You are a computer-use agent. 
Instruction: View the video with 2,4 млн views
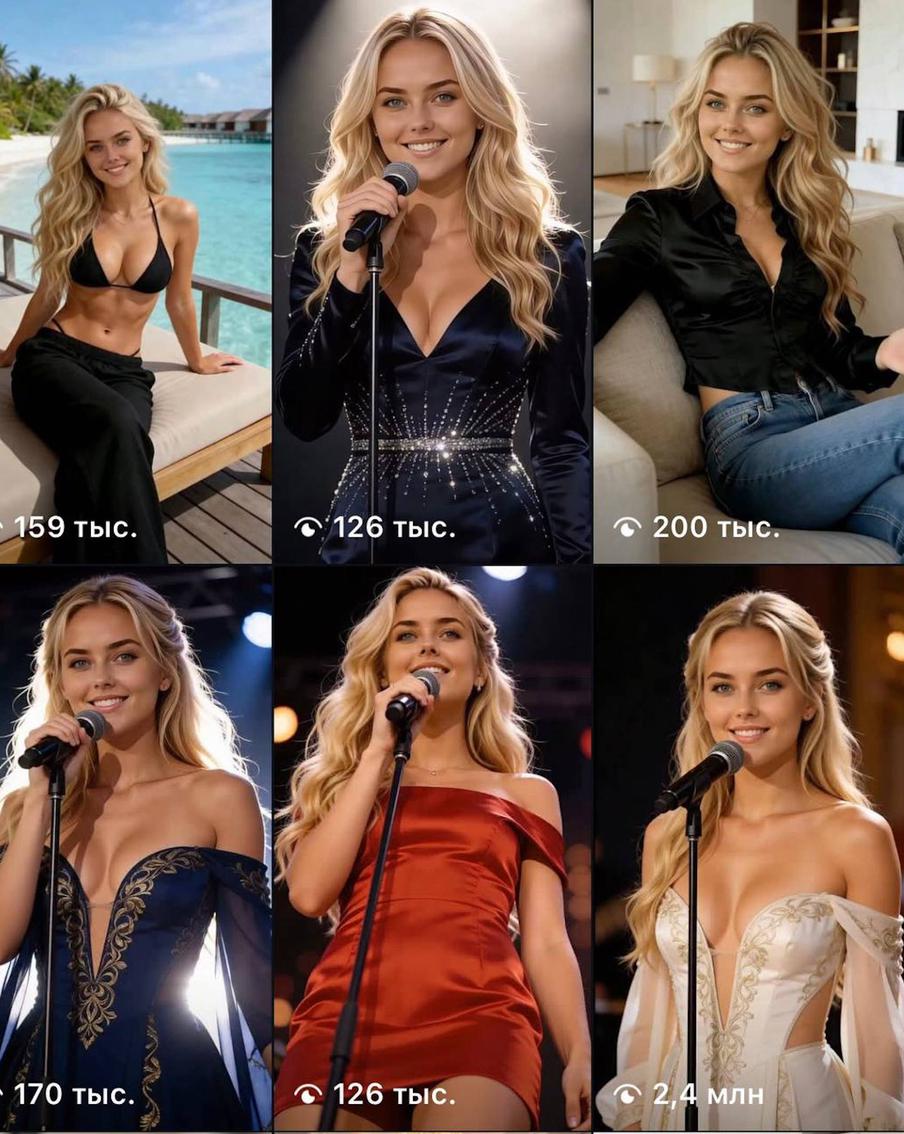click(x=748, y=848)
